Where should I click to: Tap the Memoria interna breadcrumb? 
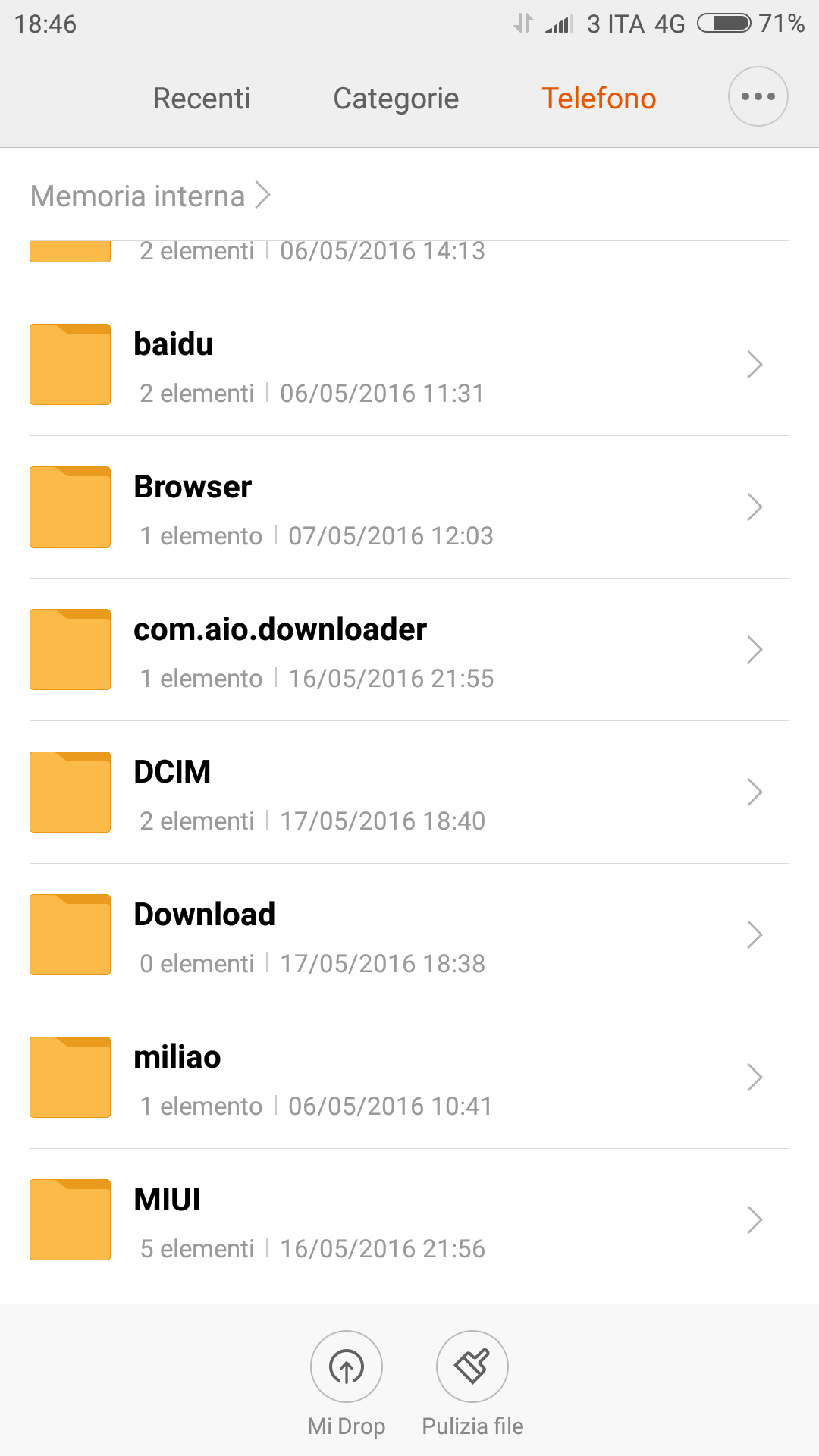[x=138, y=196]
